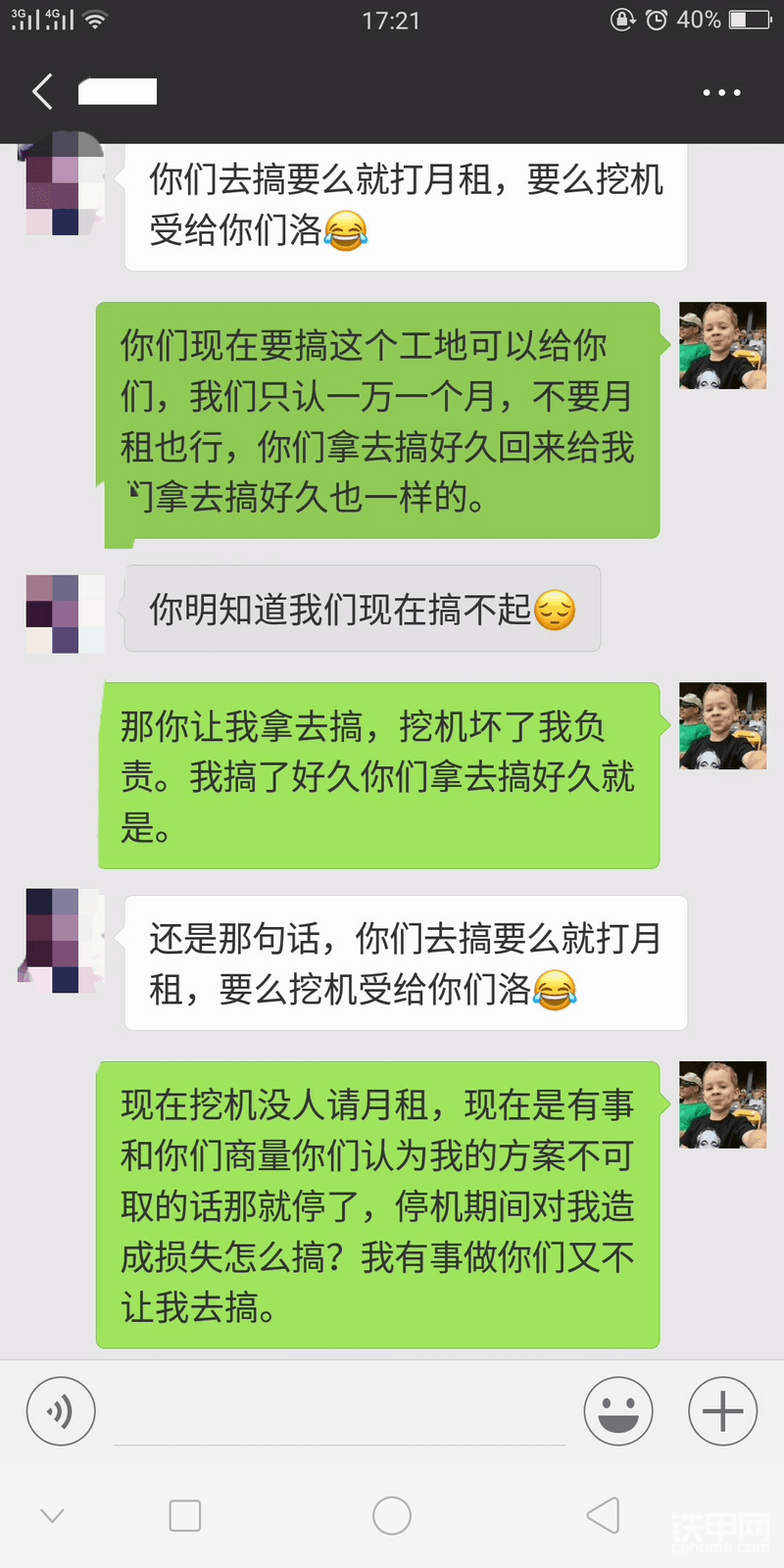Image resolution: width=784 pixels, height=1568 pixels.
Task: Tap the system home button
Action: point(392,1515)
